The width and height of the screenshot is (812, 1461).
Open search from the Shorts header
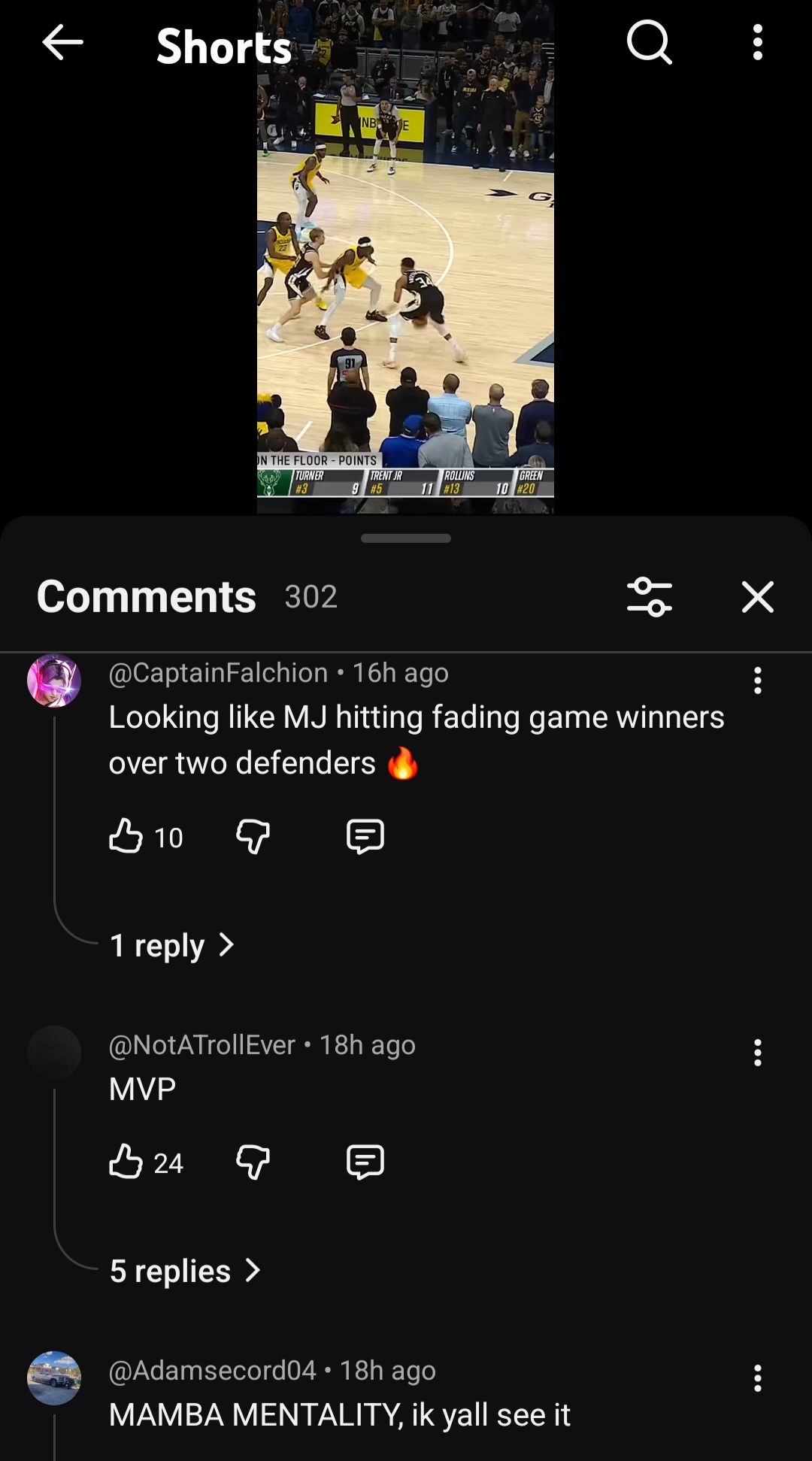(x=650, y=42)
